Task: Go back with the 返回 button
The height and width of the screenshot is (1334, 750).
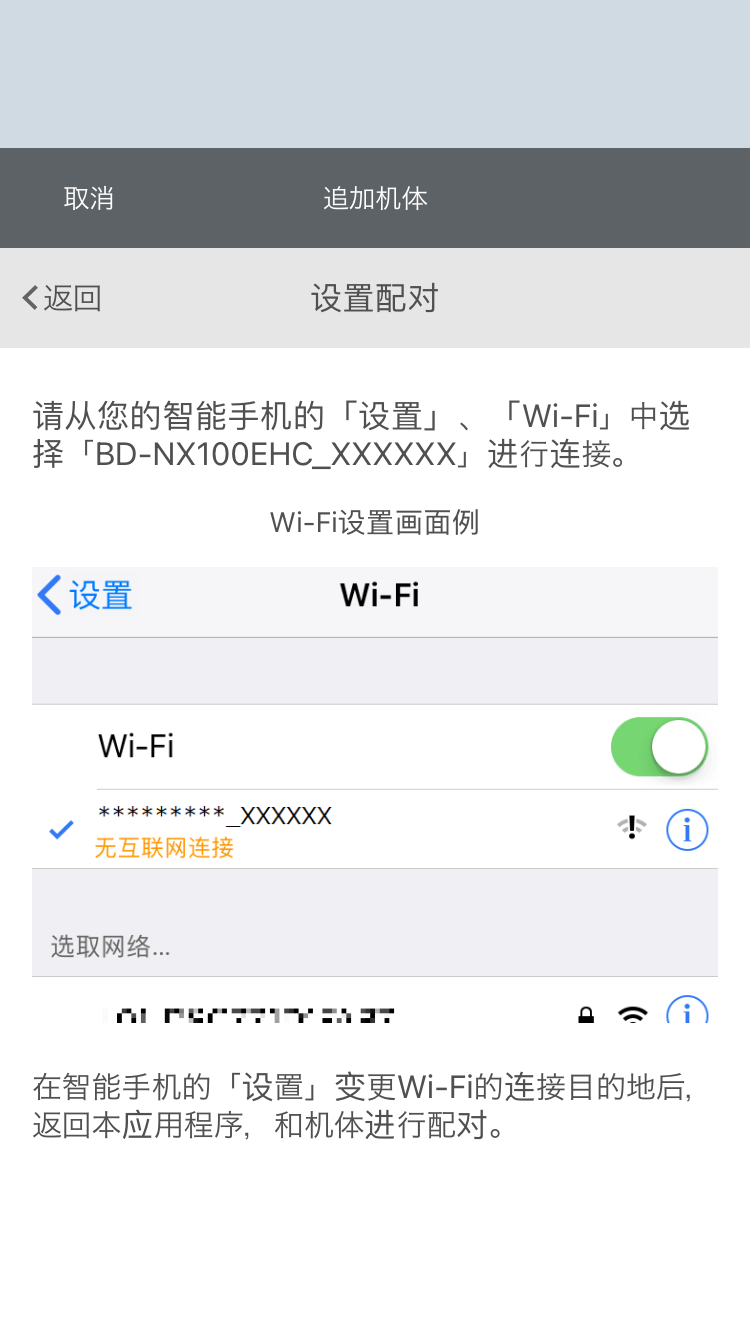Action: (x=62, y=298)
